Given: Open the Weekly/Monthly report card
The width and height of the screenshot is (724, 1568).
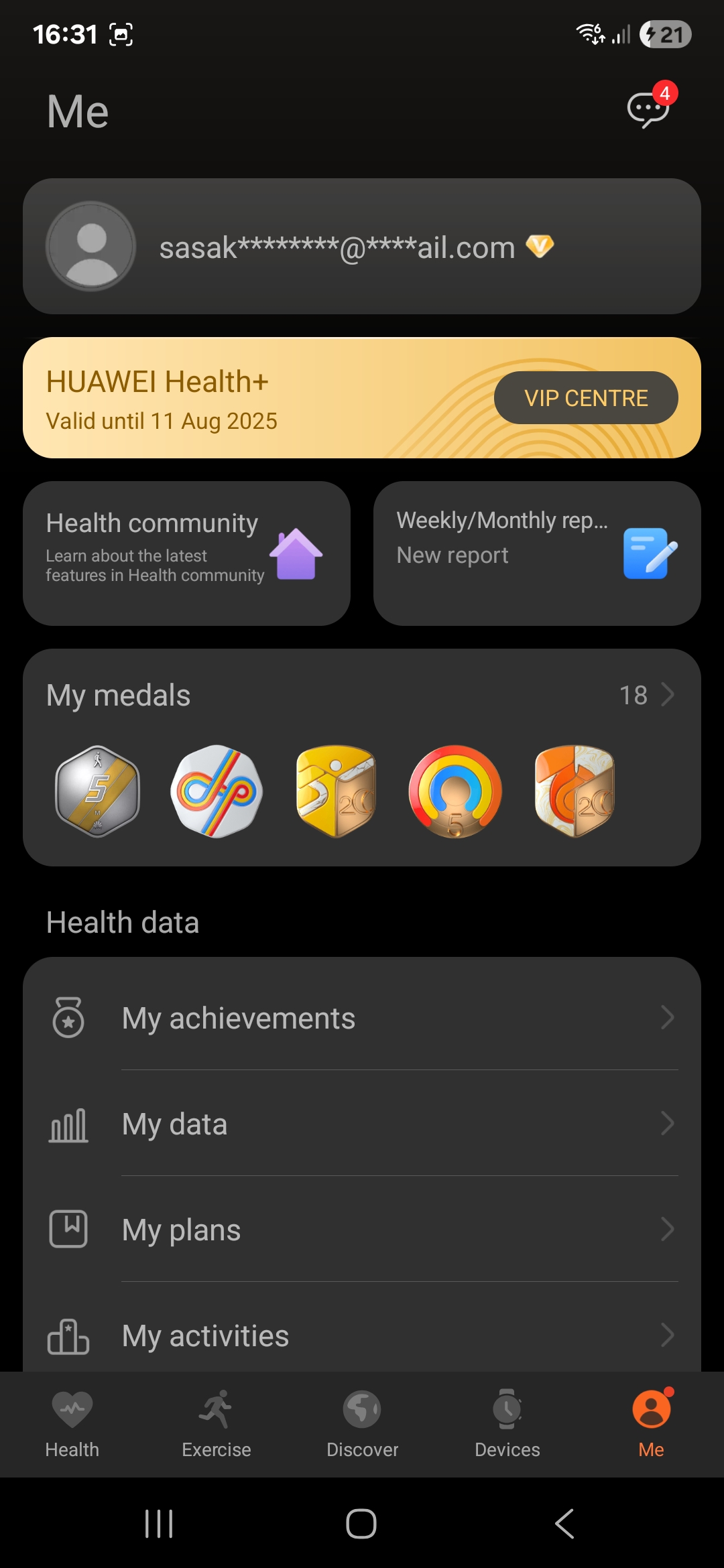Looking at the screenshot, I should [x=537, y=553].
